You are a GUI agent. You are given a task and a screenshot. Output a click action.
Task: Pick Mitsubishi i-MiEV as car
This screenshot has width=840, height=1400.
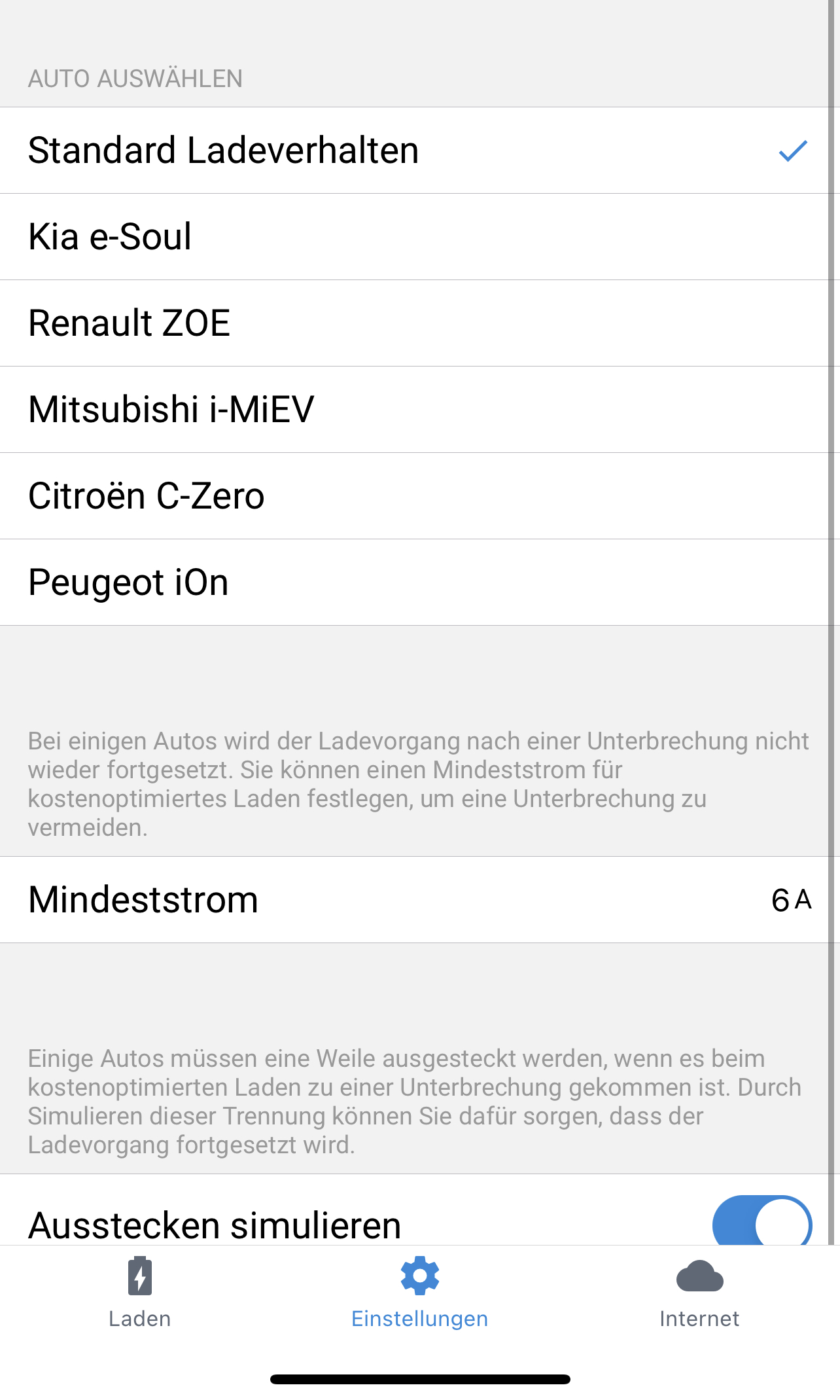click(419, 410)
